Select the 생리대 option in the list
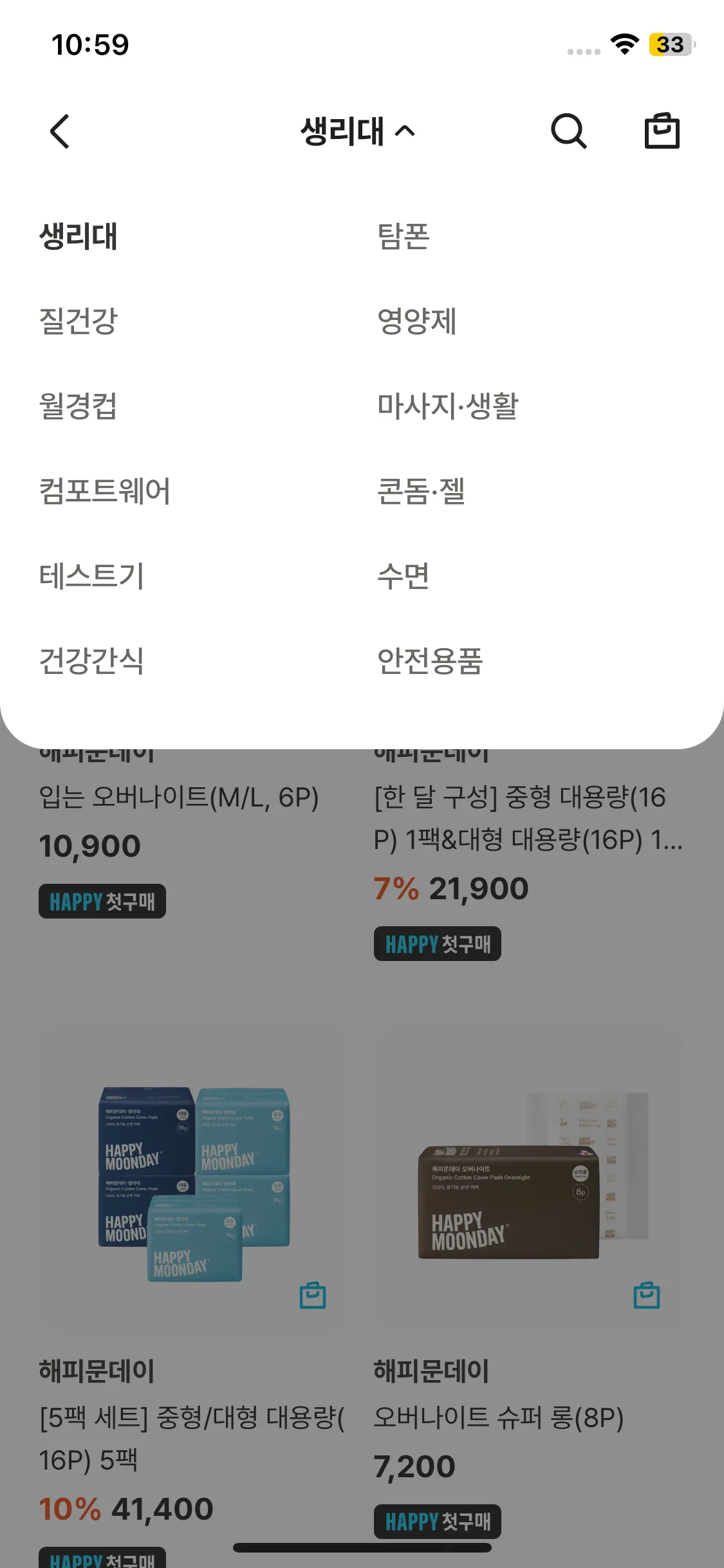The height and width of the screenshot is (1568, 724). [x=79, y=236]
